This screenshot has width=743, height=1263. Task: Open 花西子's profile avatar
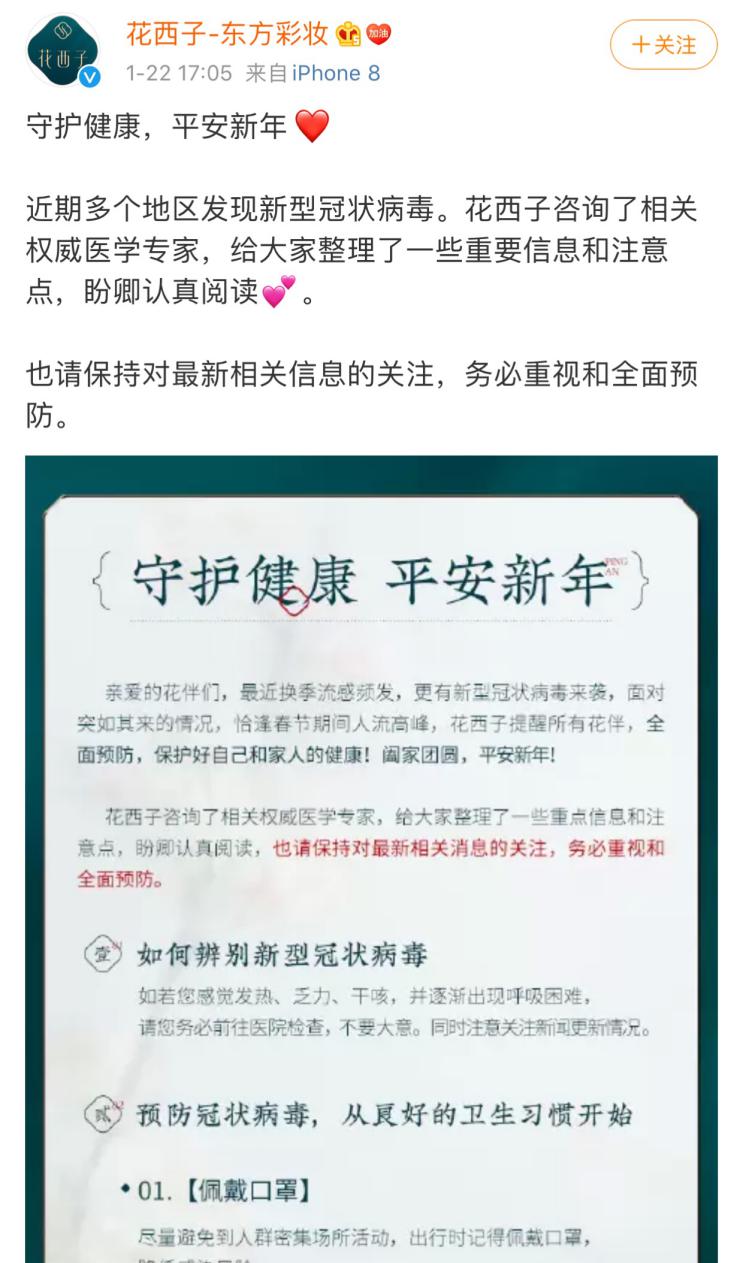[x=62, y=52]
